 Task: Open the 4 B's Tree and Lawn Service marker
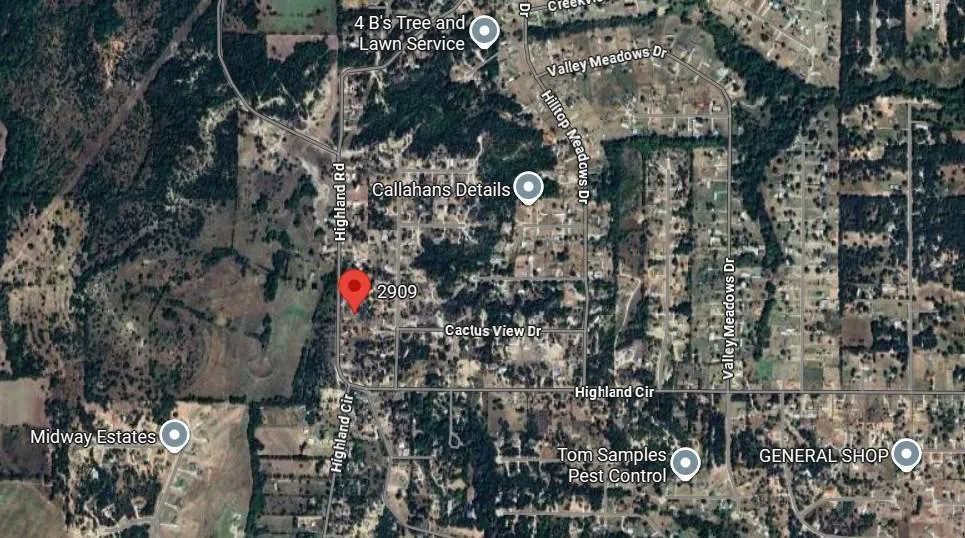tap(485, 32)
